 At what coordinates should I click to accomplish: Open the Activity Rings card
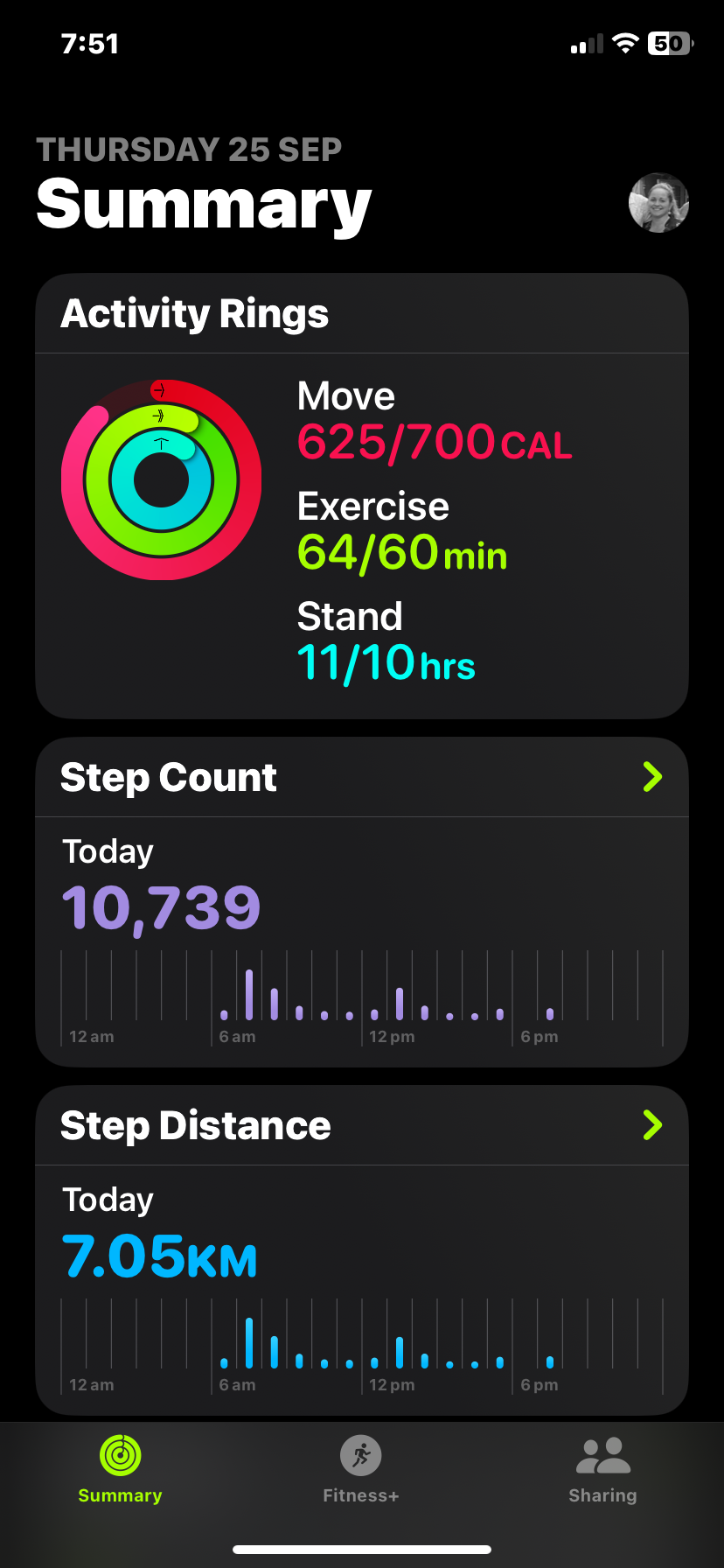(361, 495)
